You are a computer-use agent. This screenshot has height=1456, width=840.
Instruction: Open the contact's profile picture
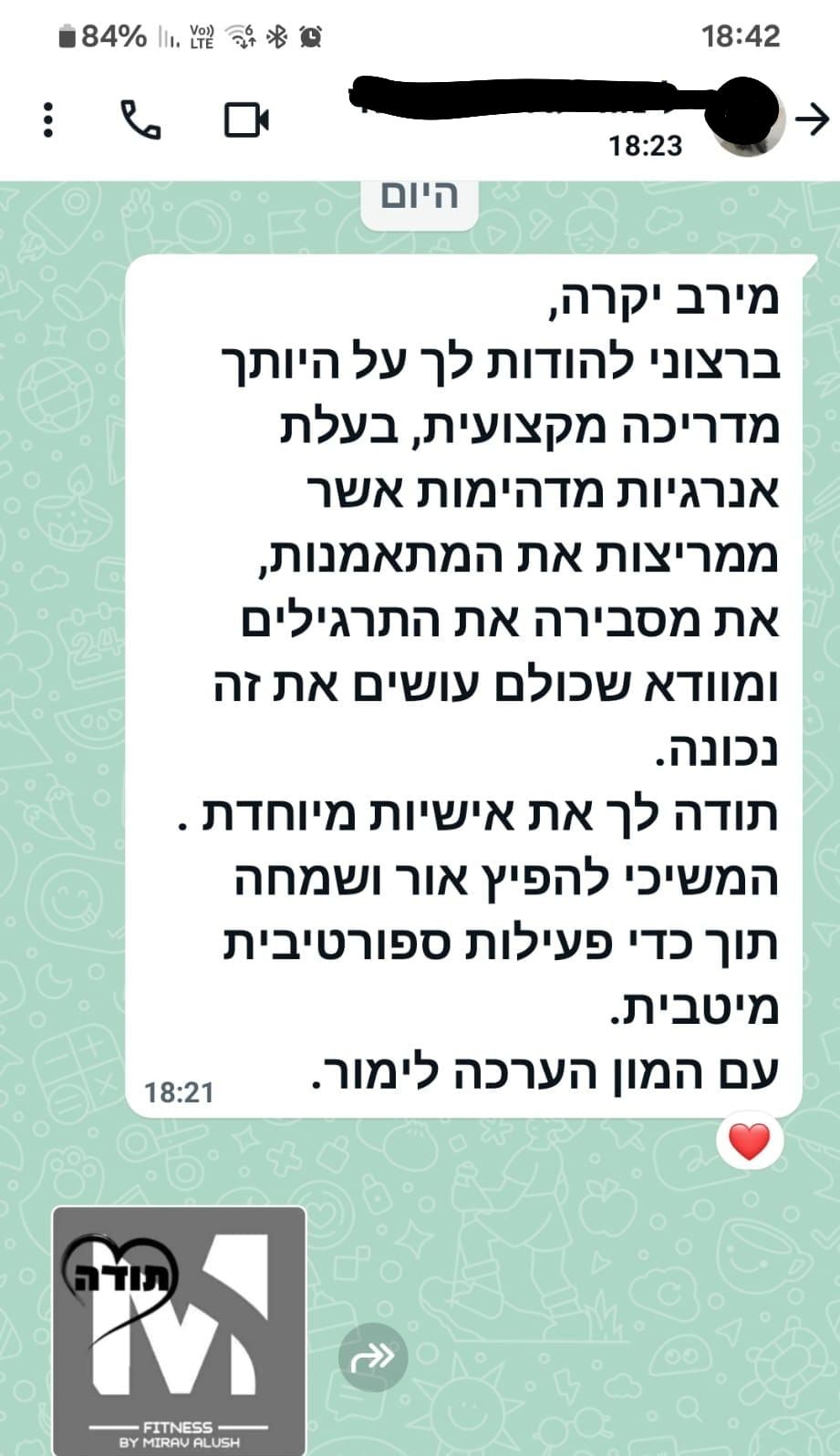point(750,119)
